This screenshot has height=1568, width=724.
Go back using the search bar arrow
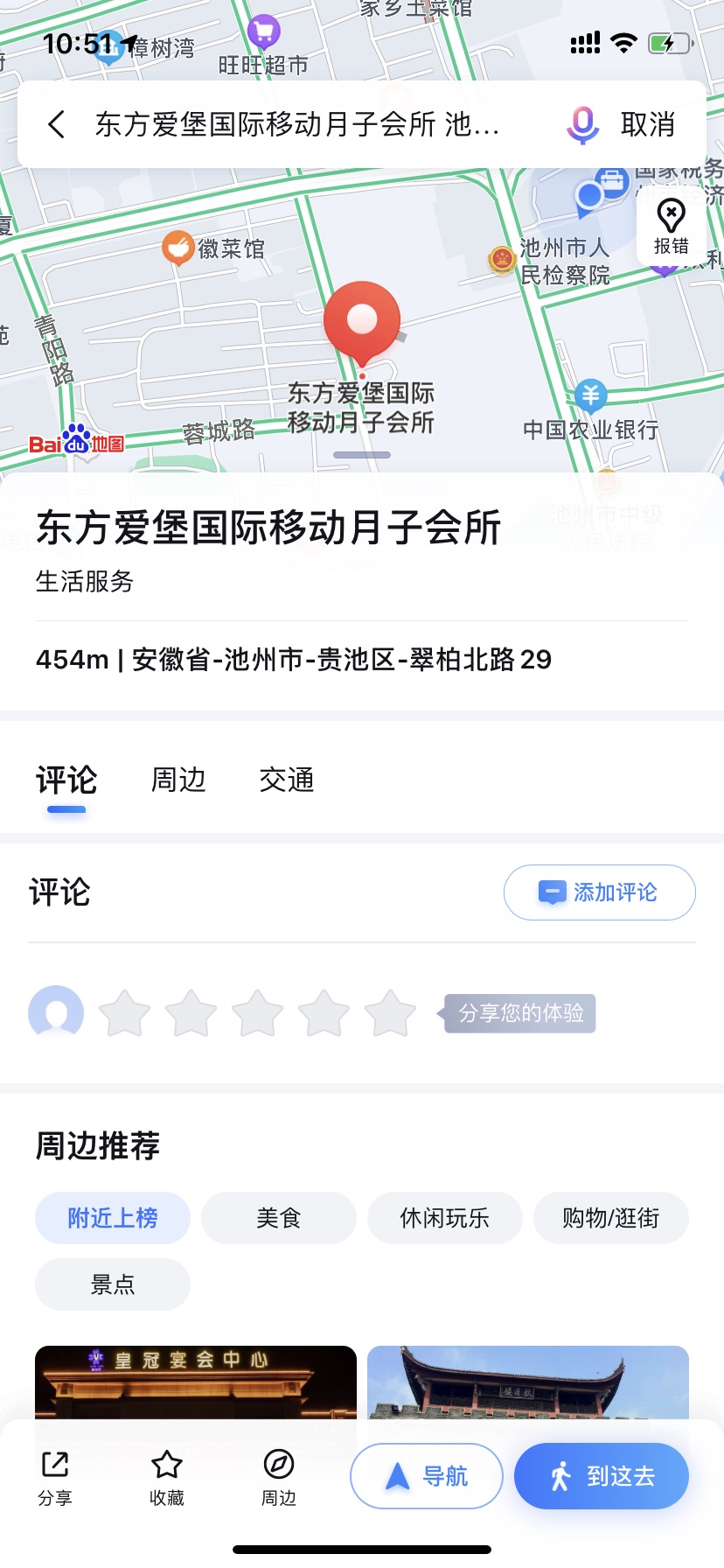tap(57, 124)
